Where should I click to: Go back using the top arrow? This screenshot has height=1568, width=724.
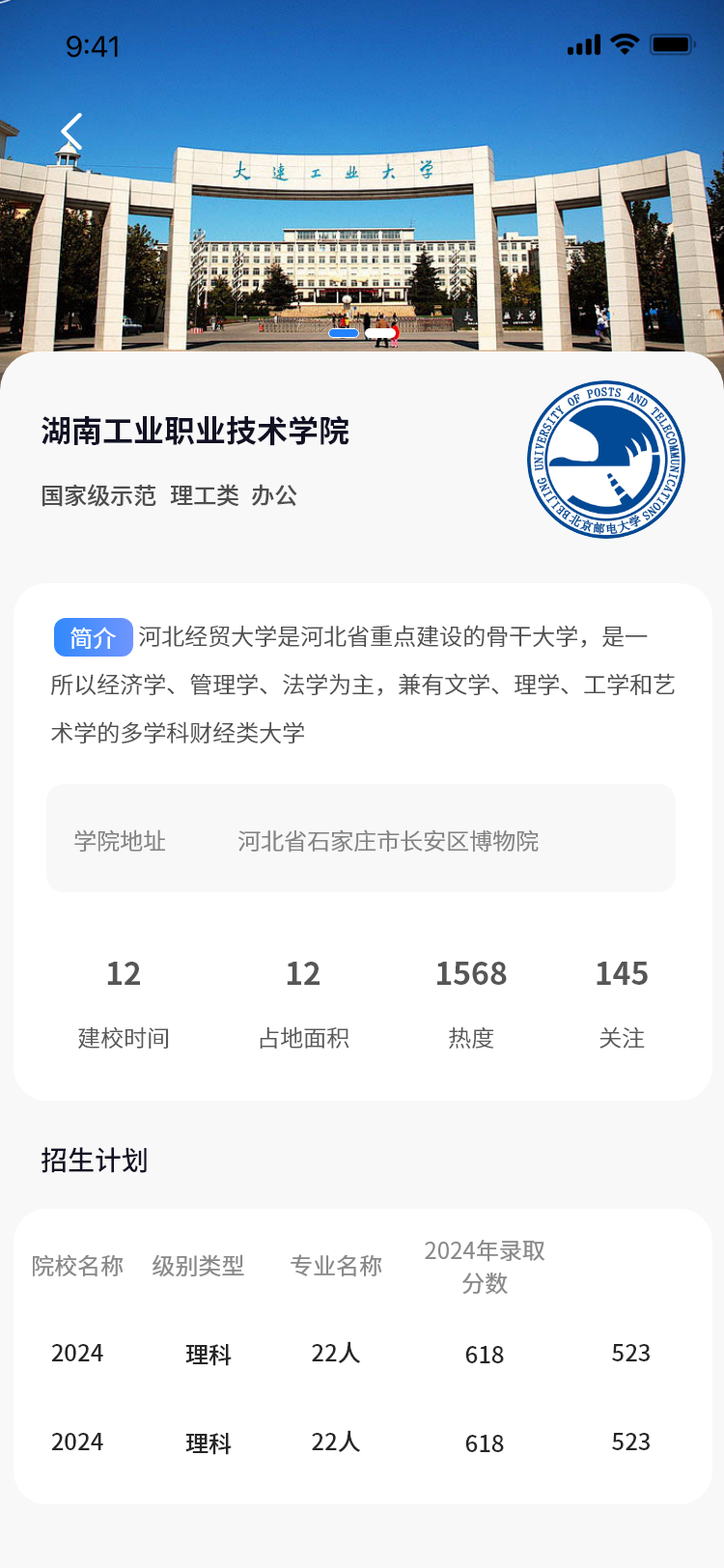tap(71, 132)
